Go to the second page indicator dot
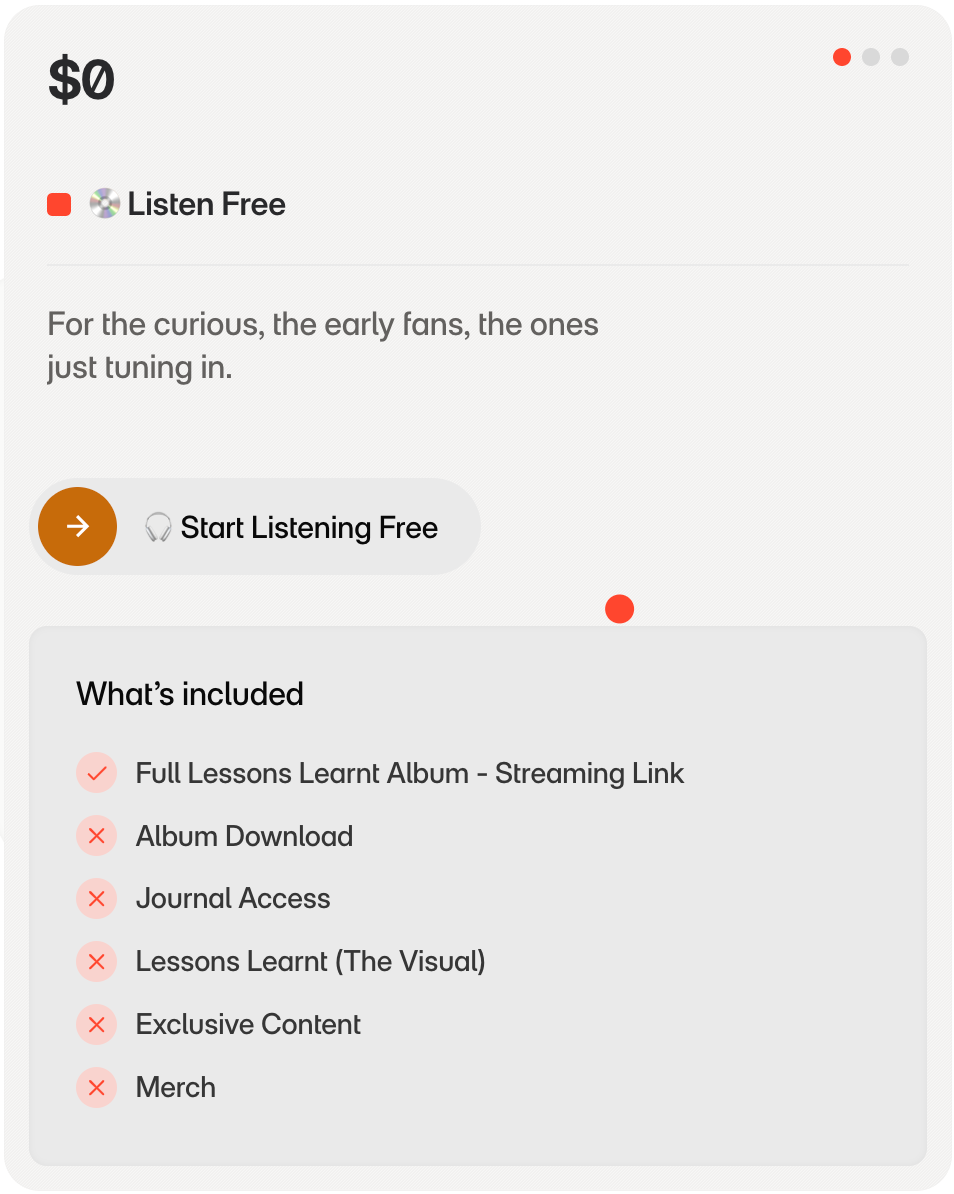The height and width of the screenshot is (1194, 954). click(x=871, y=57)
